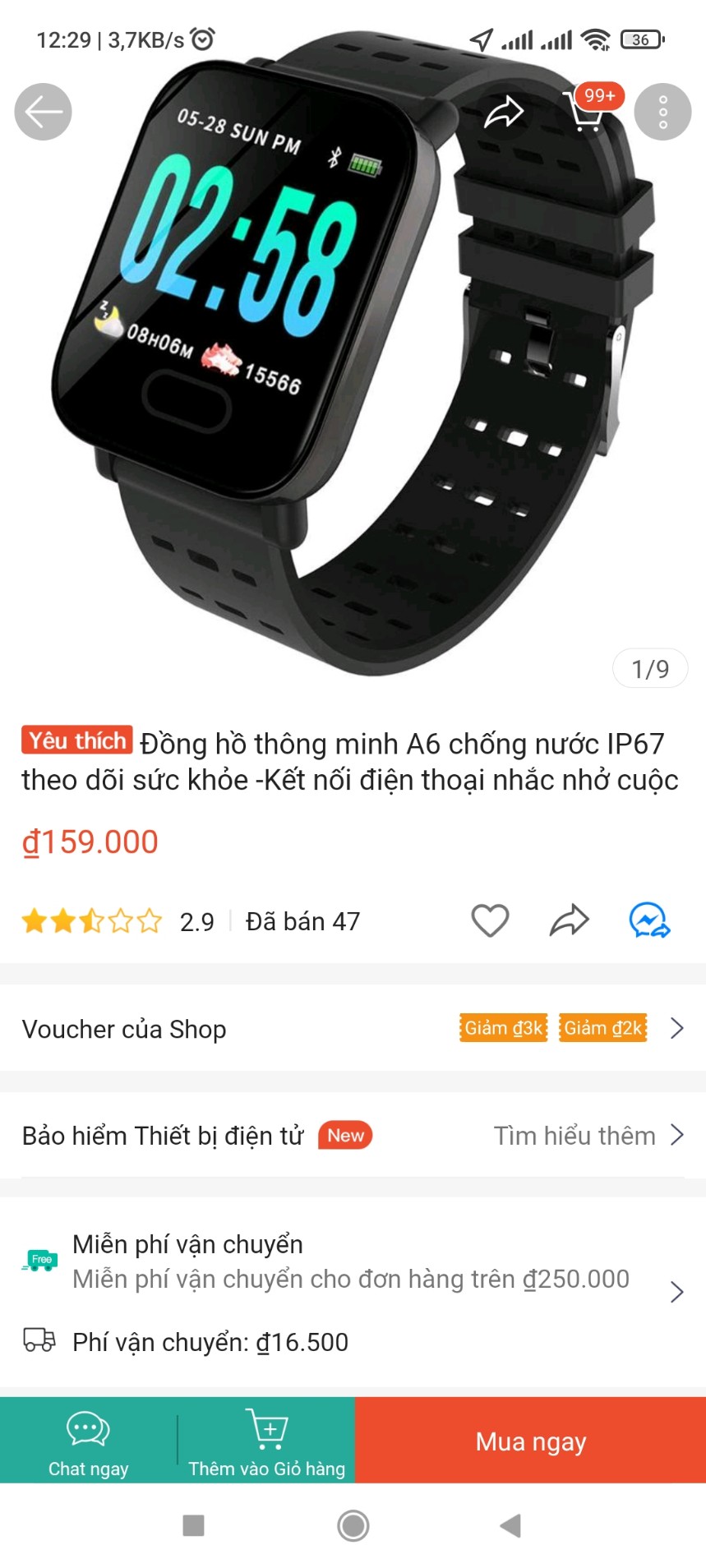Open Voucher của Shop row
Screen dimensions: 706x1568
click(353, 1028)
